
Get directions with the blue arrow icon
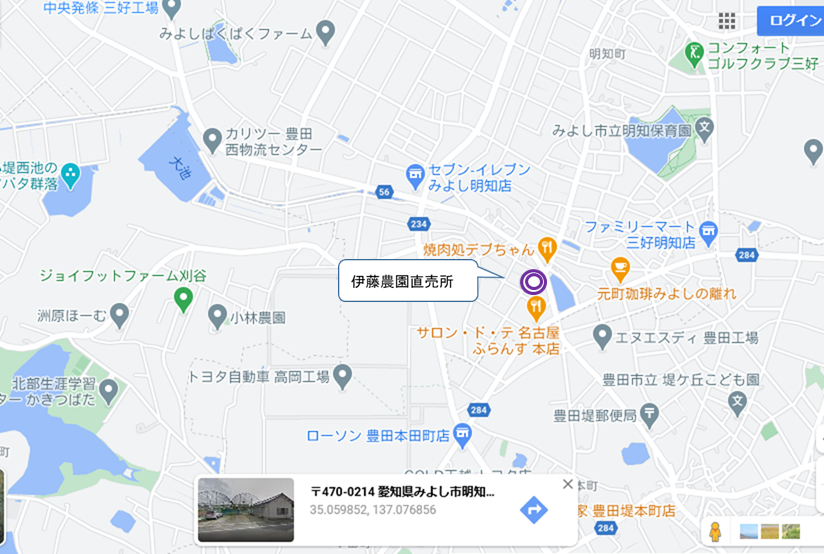coord(535,510)
